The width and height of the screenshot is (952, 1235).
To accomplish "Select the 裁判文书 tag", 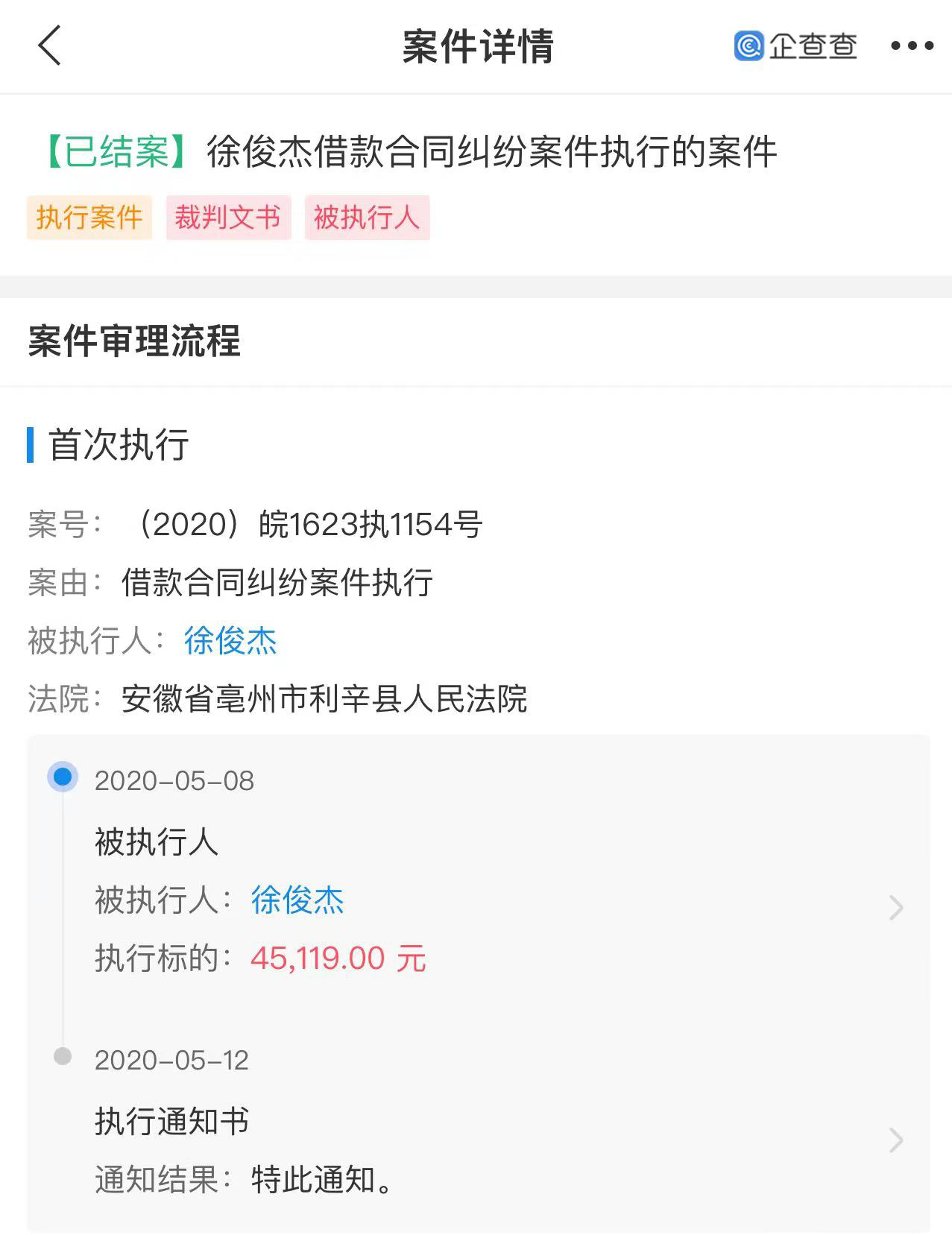I will tap(228, 218).
